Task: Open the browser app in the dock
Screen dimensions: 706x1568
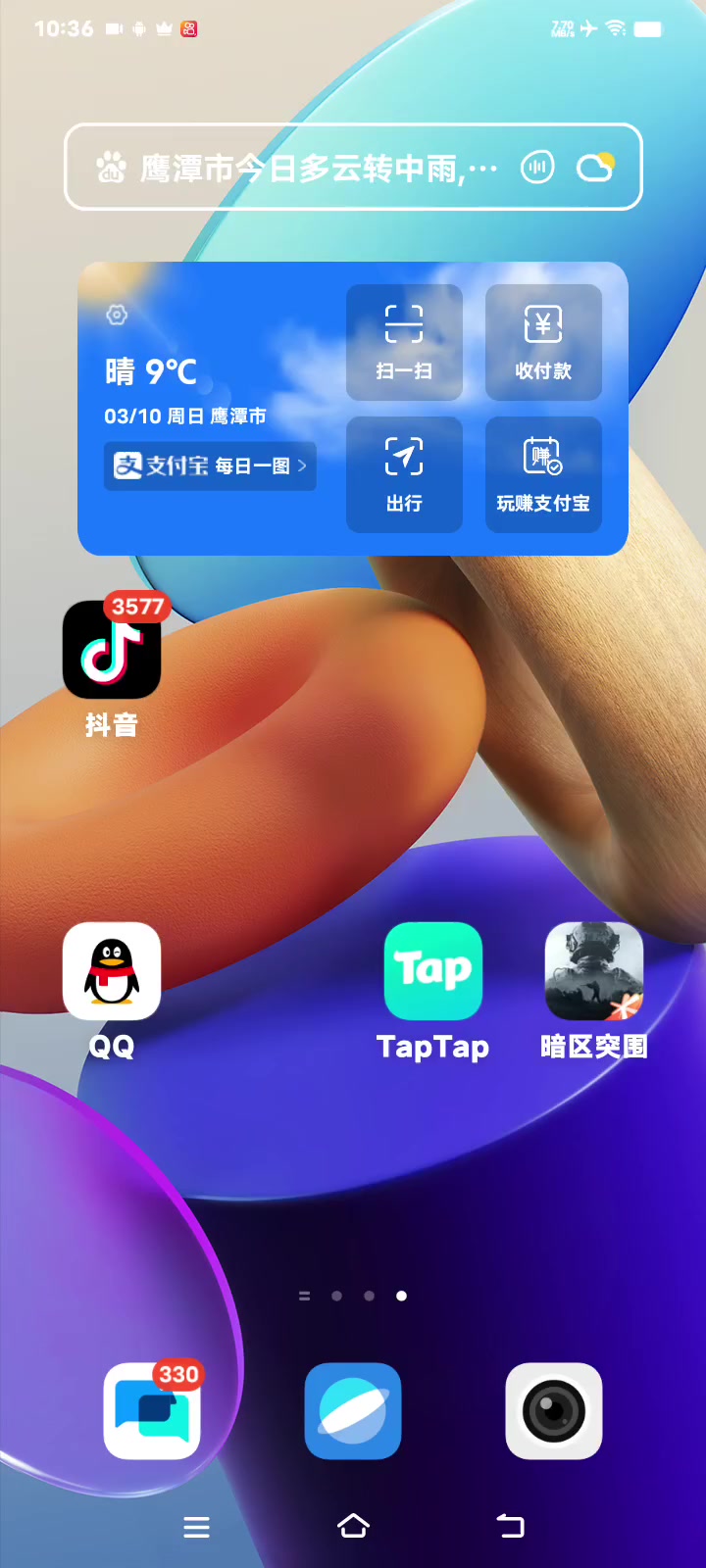Action: [353, 1411]
